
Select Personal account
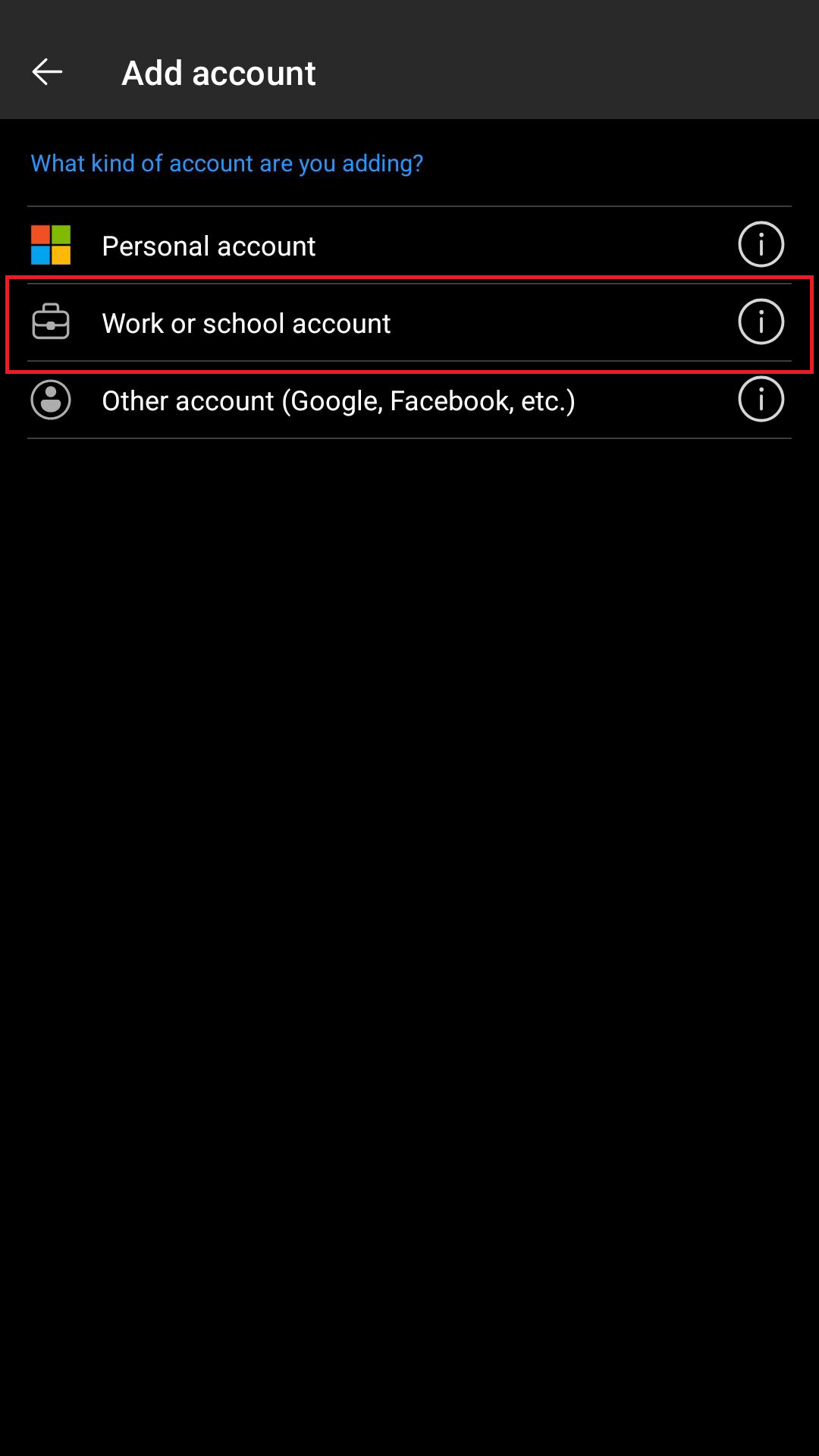[209, 246]
